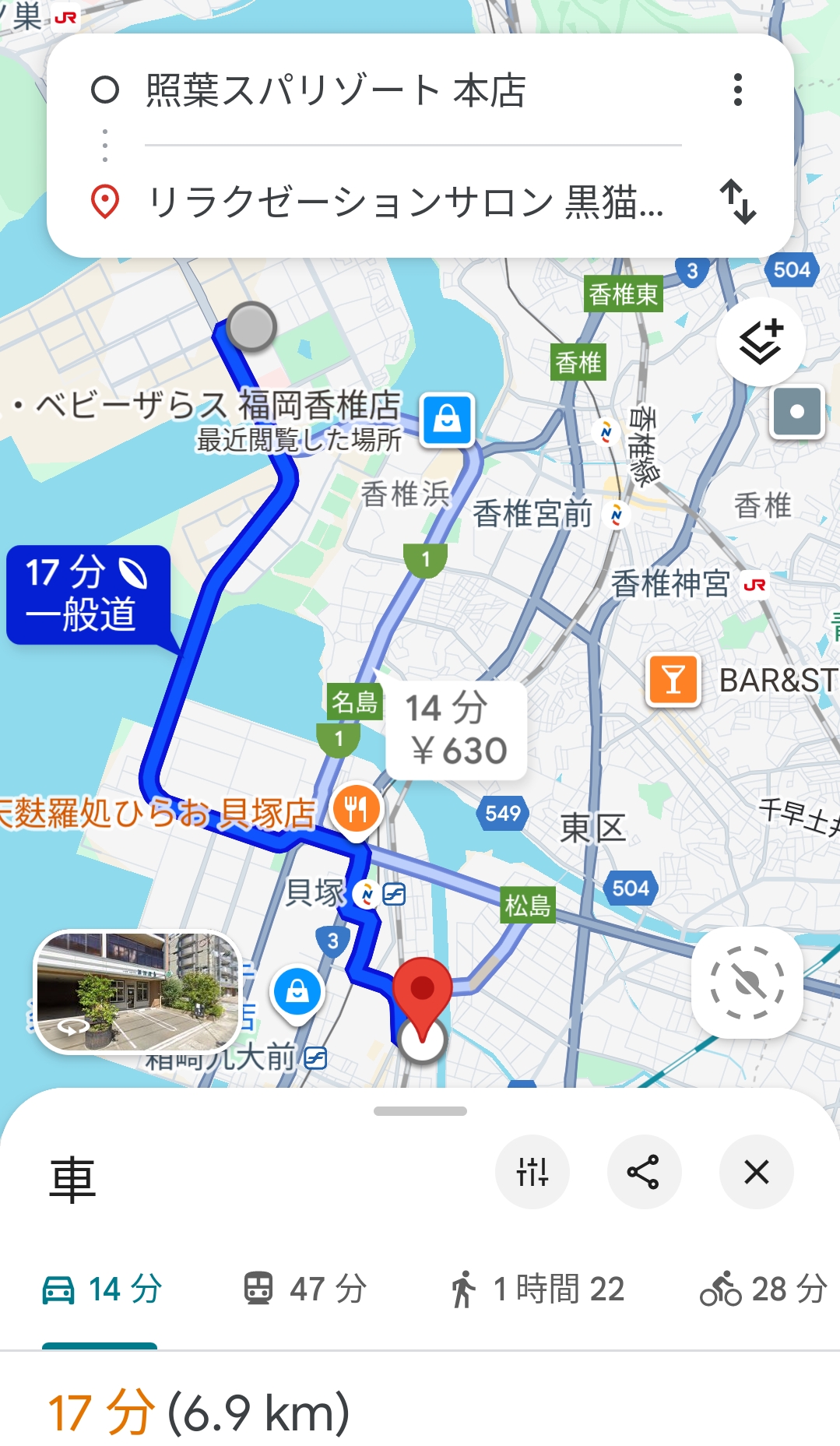The image size is (840, 1446).
Task: Edit the starting point 照葉スパリゾート 本店
Action: 335,90
